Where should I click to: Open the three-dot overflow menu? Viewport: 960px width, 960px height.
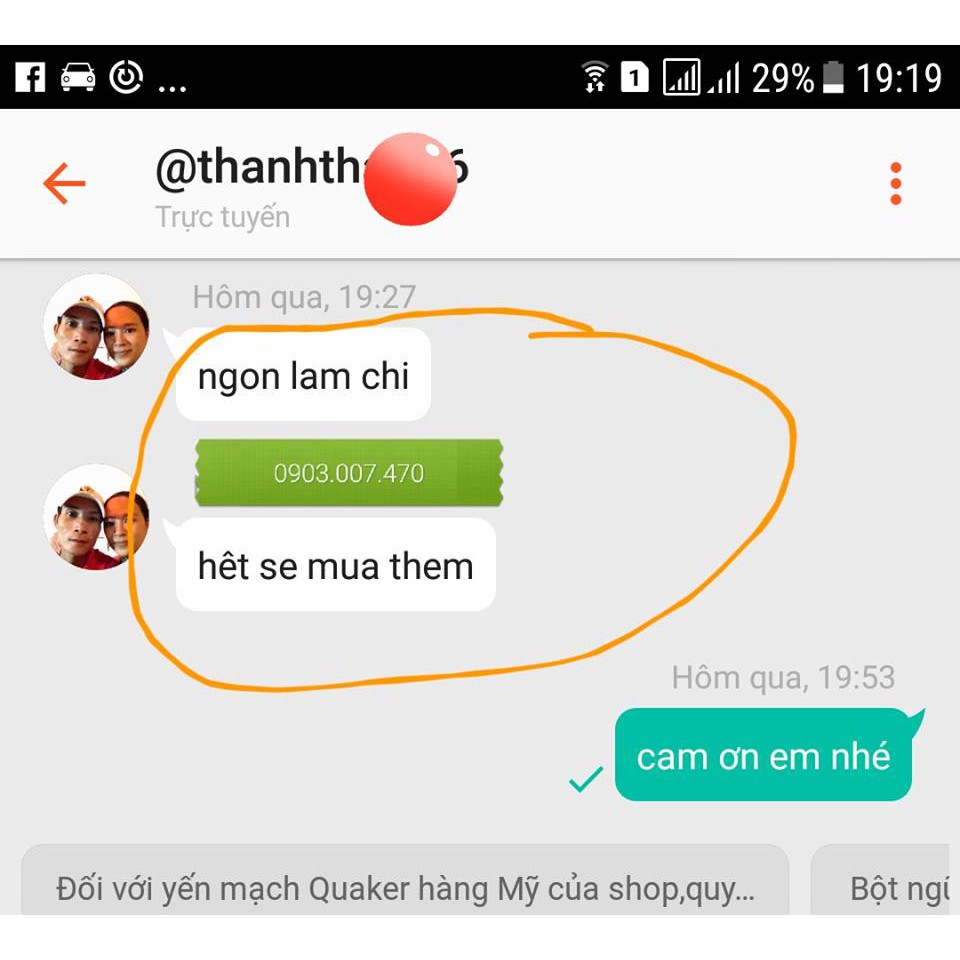[895, 184]
